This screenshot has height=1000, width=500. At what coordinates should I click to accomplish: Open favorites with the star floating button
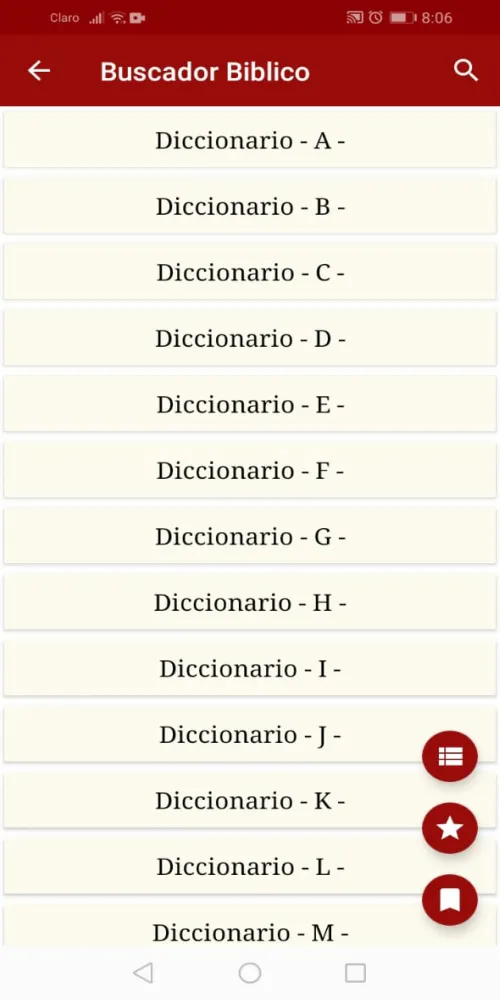[450, 828]
